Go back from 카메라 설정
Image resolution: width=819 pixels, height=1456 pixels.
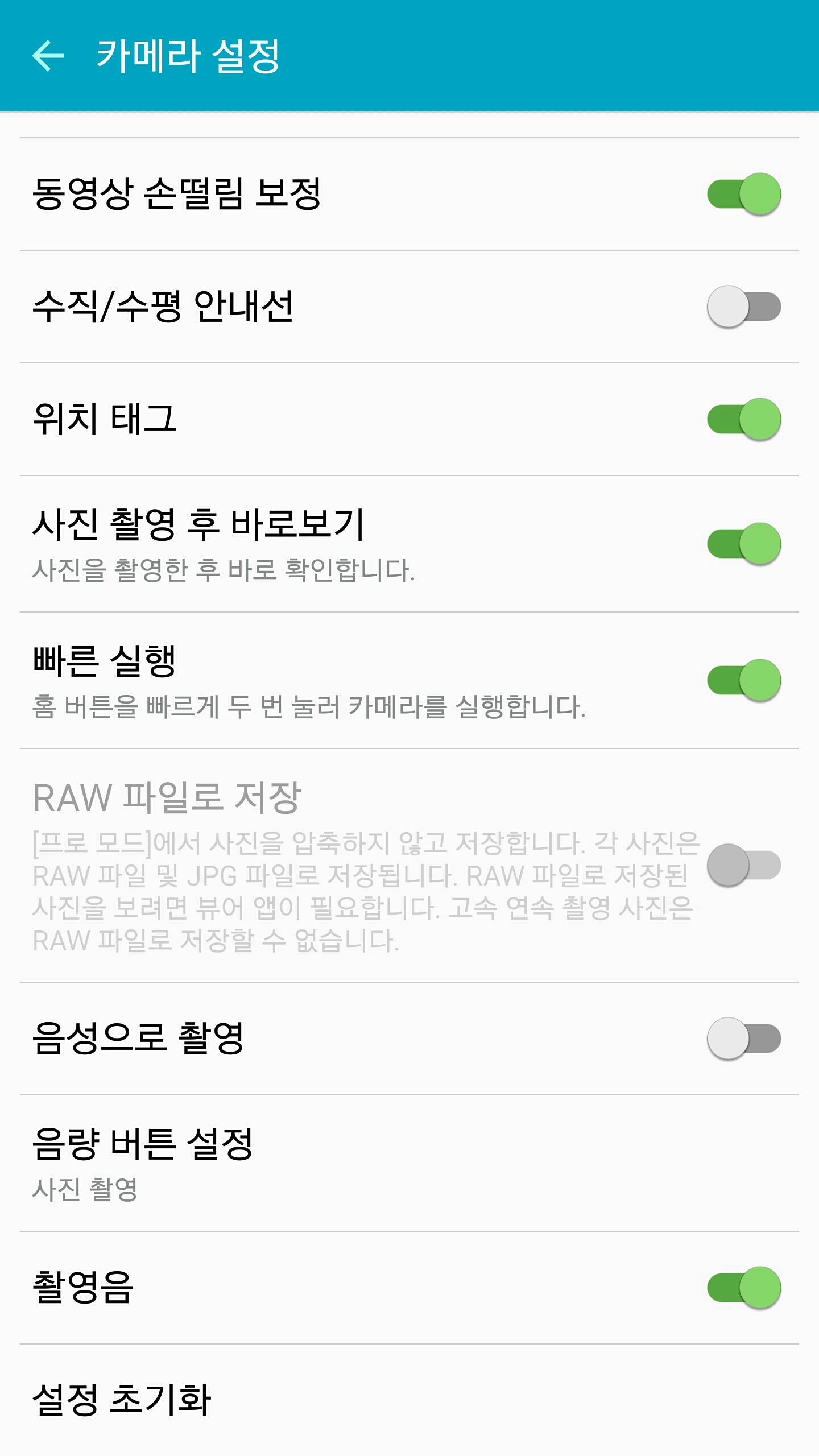[x=48, y=56]
